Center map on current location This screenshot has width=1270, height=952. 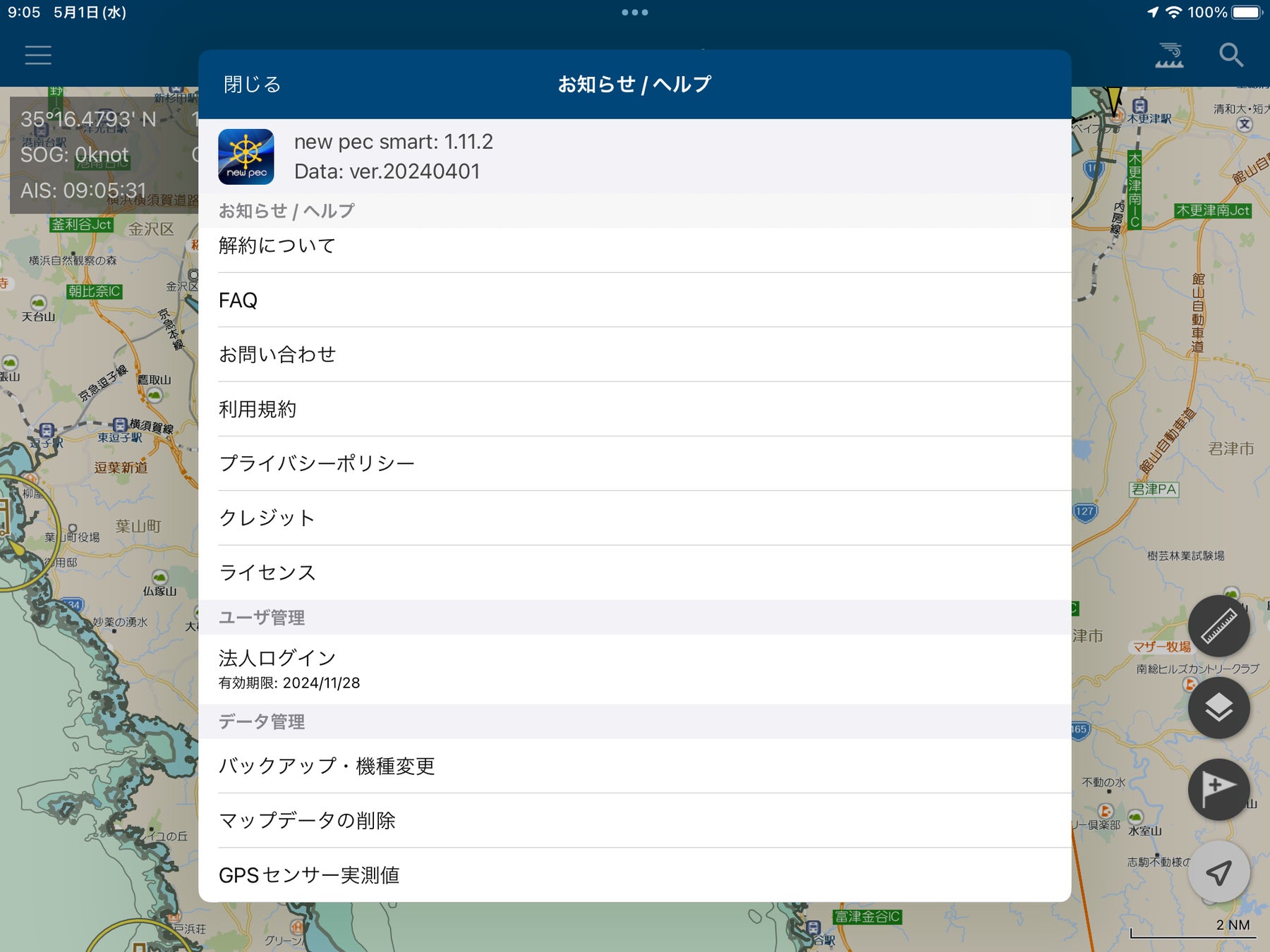tap(1218, 872)
